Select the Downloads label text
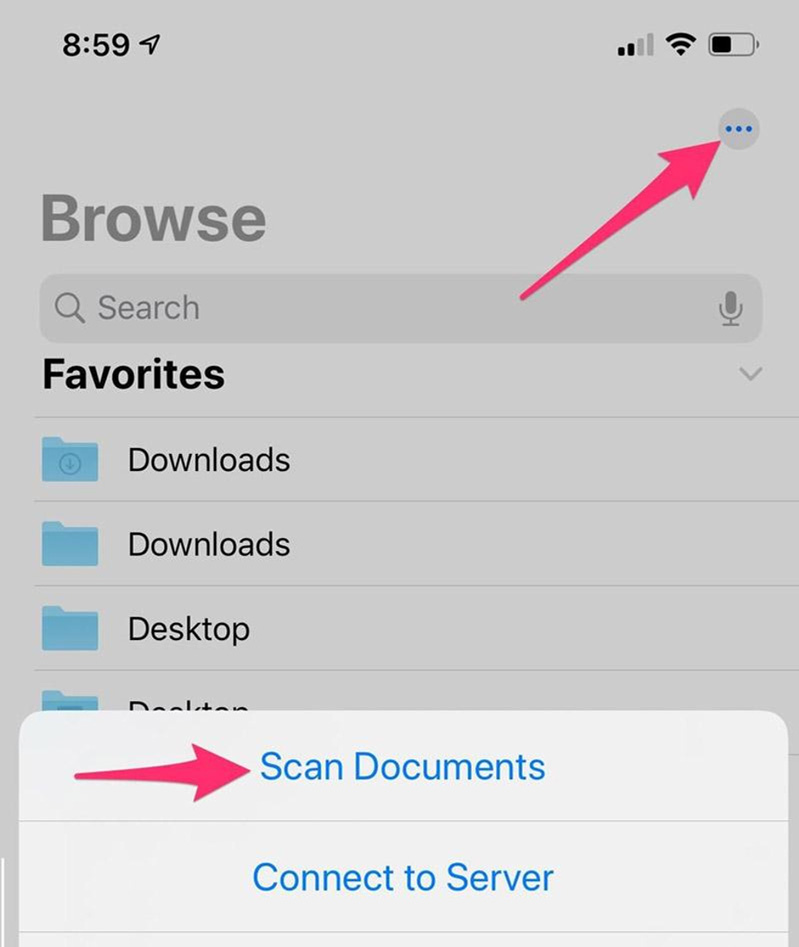The width and height of the screenshot is (799, 947). (x=208, y=459)
